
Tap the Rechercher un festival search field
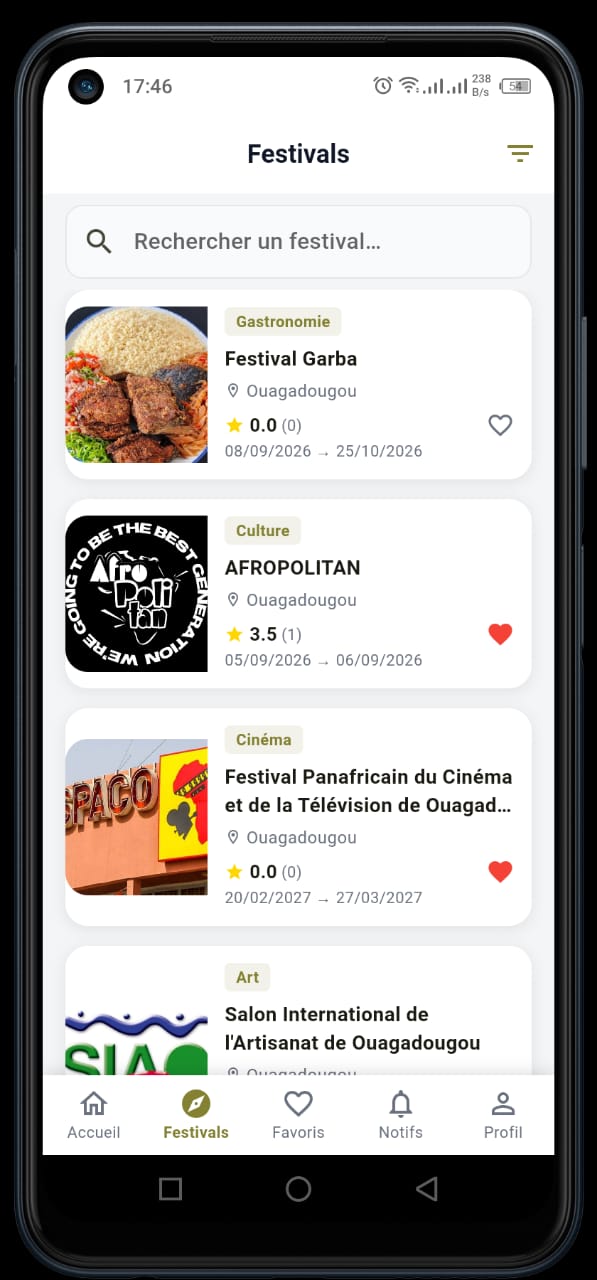tap(298, 241)
